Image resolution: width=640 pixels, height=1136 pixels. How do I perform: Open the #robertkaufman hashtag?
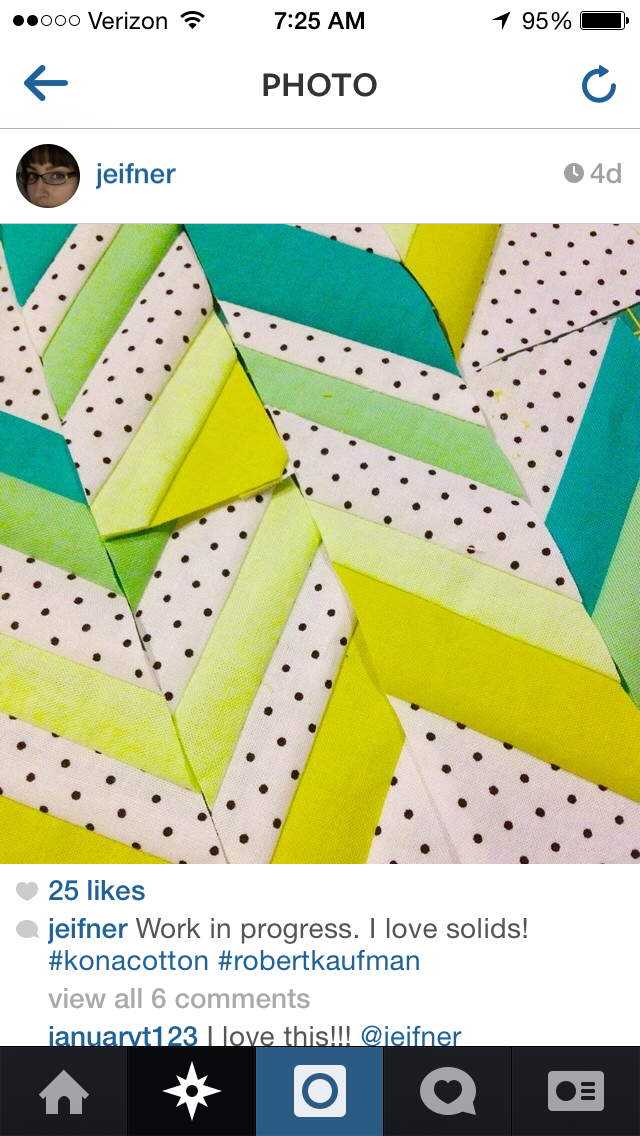(x=318, y=961)
